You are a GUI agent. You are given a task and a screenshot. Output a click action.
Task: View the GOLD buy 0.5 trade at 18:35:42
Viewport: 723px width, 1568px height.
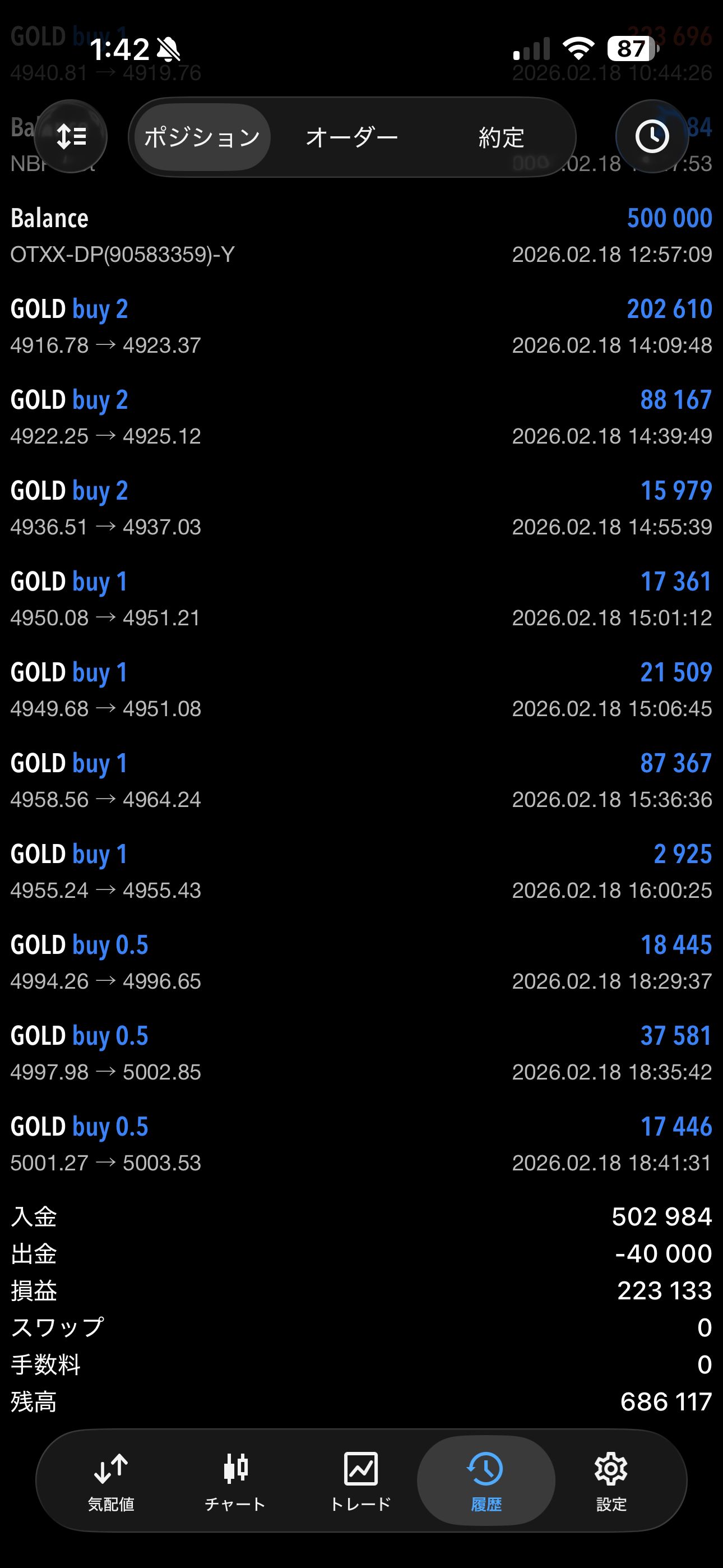point(361,1054)
